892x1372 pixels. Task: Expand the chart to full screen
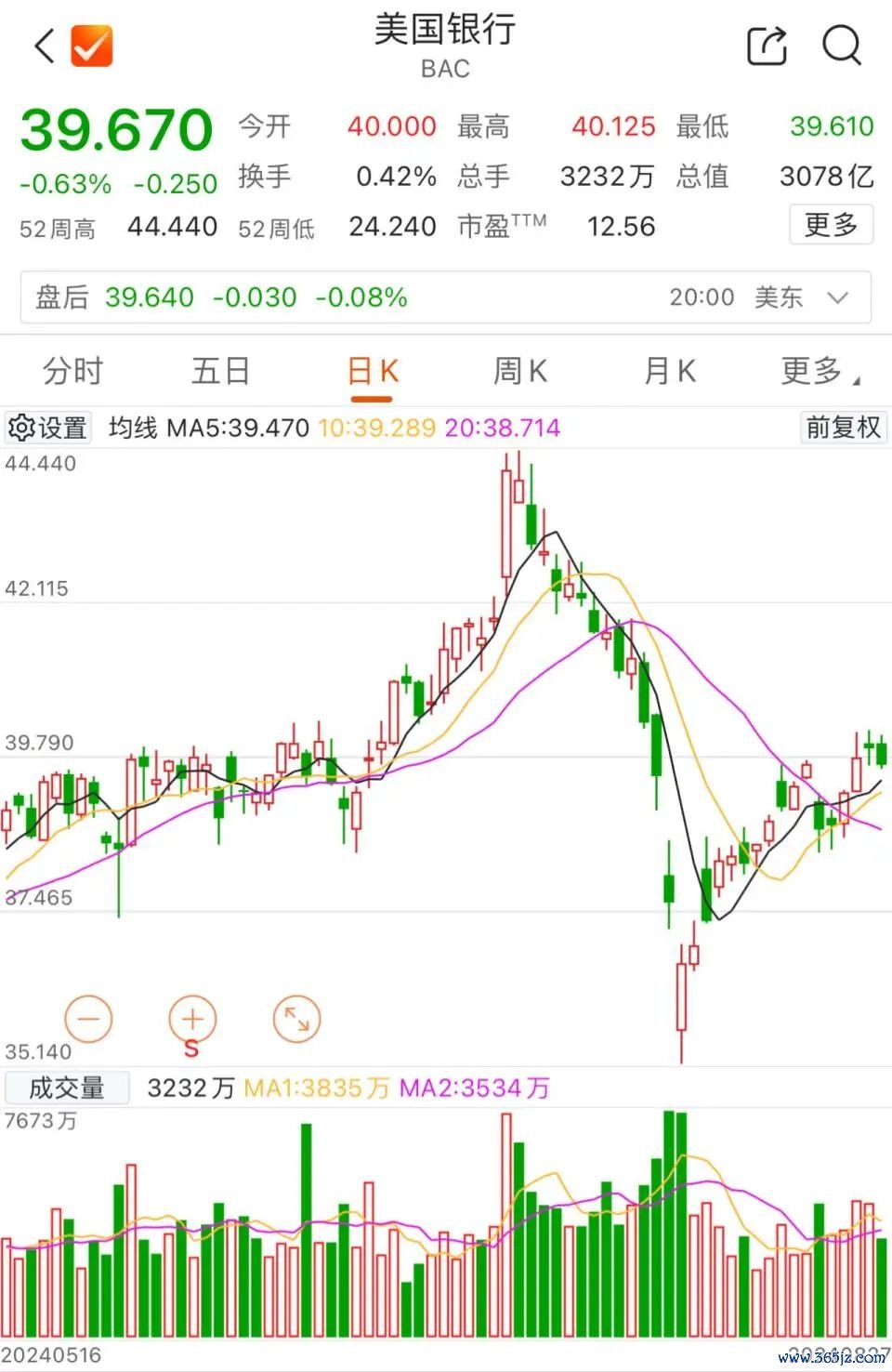[x=296, y=1019]
